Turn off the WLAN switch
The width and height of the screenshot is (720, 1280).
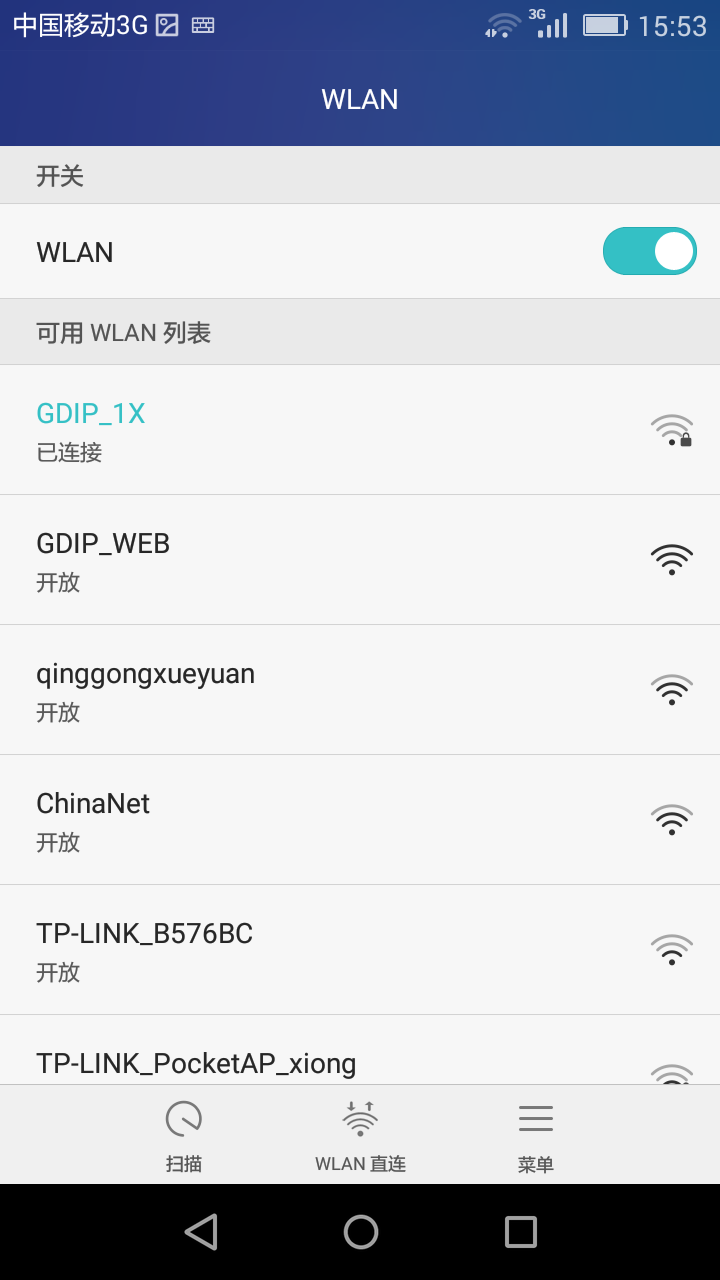pyautogui.click(x=649, y=251)
